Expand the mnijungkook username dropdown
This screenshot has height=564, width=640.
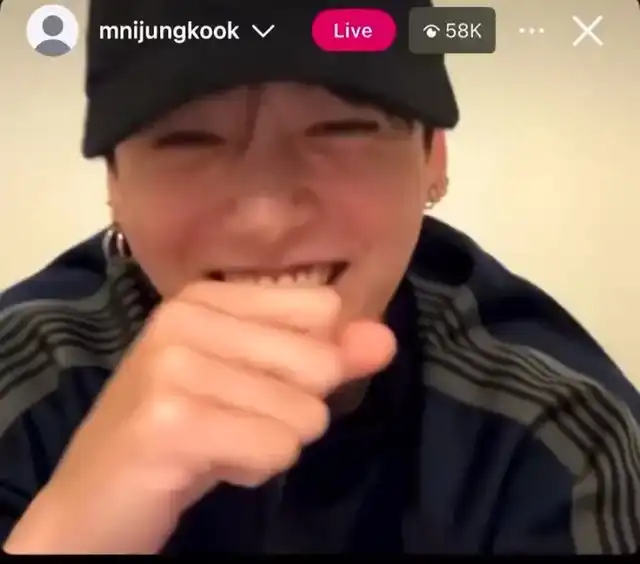(x=263, y=31)
